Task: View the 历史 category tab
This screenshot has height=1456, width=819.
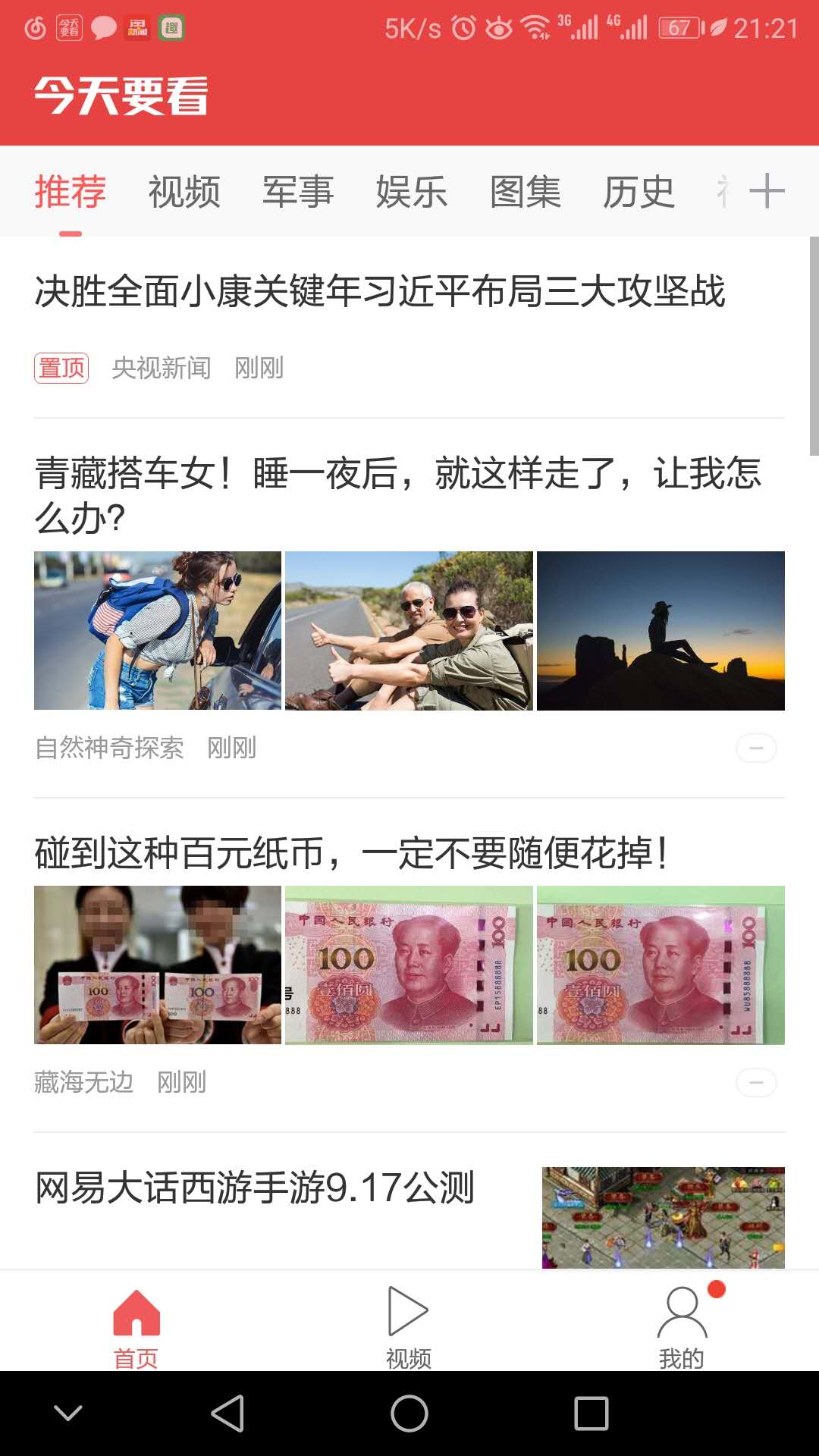Action: (639, 191)
